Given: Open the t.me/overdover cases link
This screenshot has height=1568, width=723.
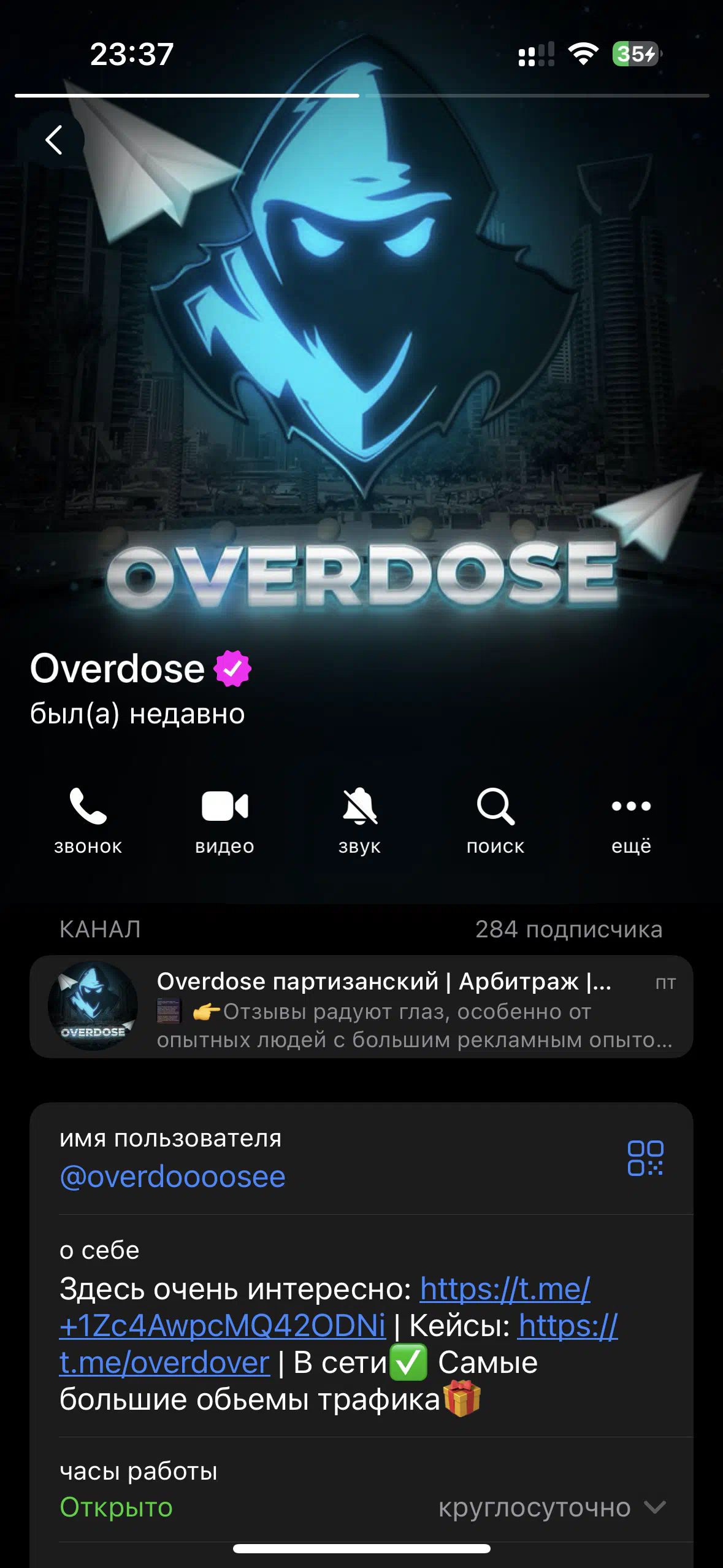Looking at the screenshot, I should (339, 1343).
